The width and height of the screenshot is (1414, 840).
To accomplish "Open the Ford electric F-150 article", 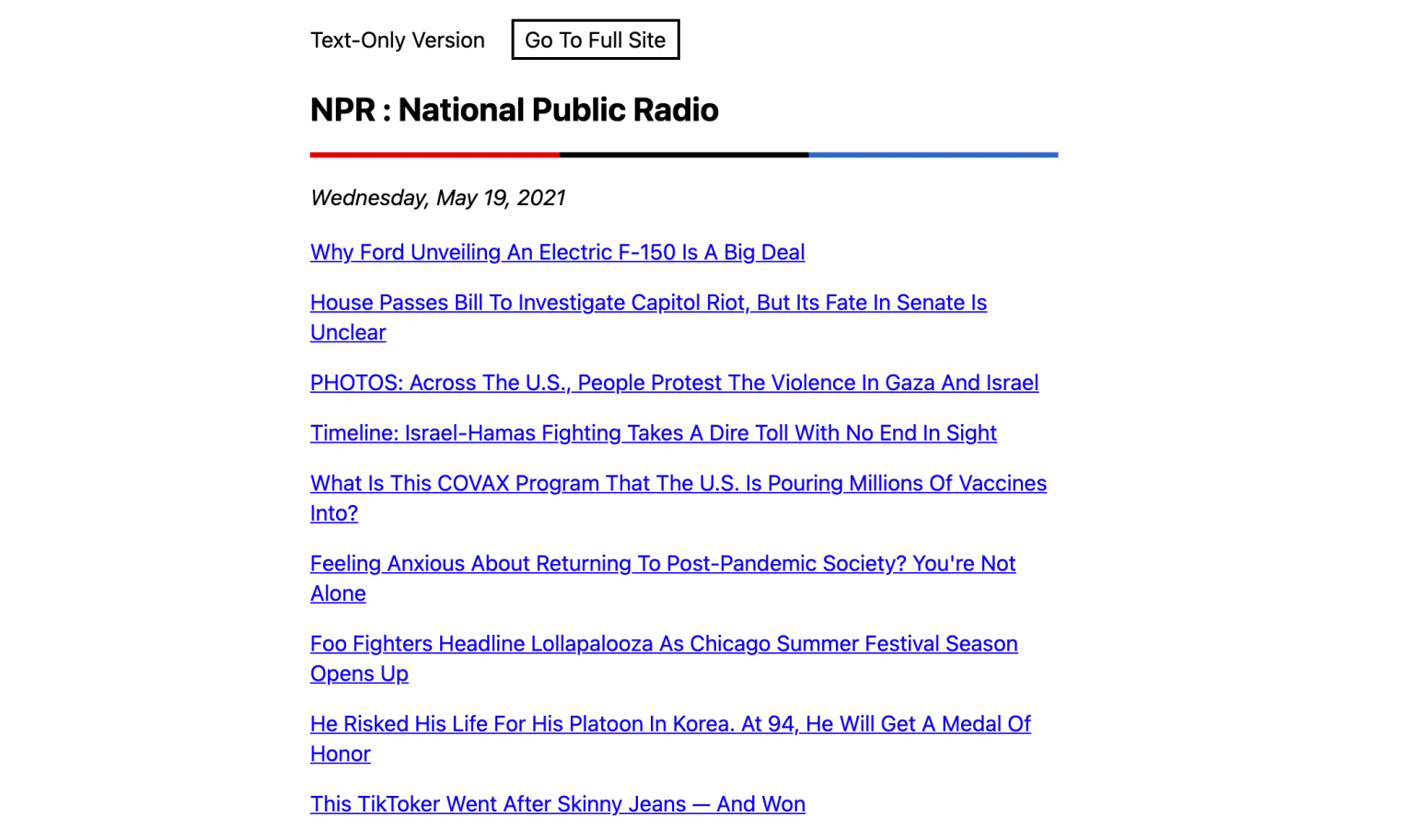I will pyautogui.click(x=557, y=252).
